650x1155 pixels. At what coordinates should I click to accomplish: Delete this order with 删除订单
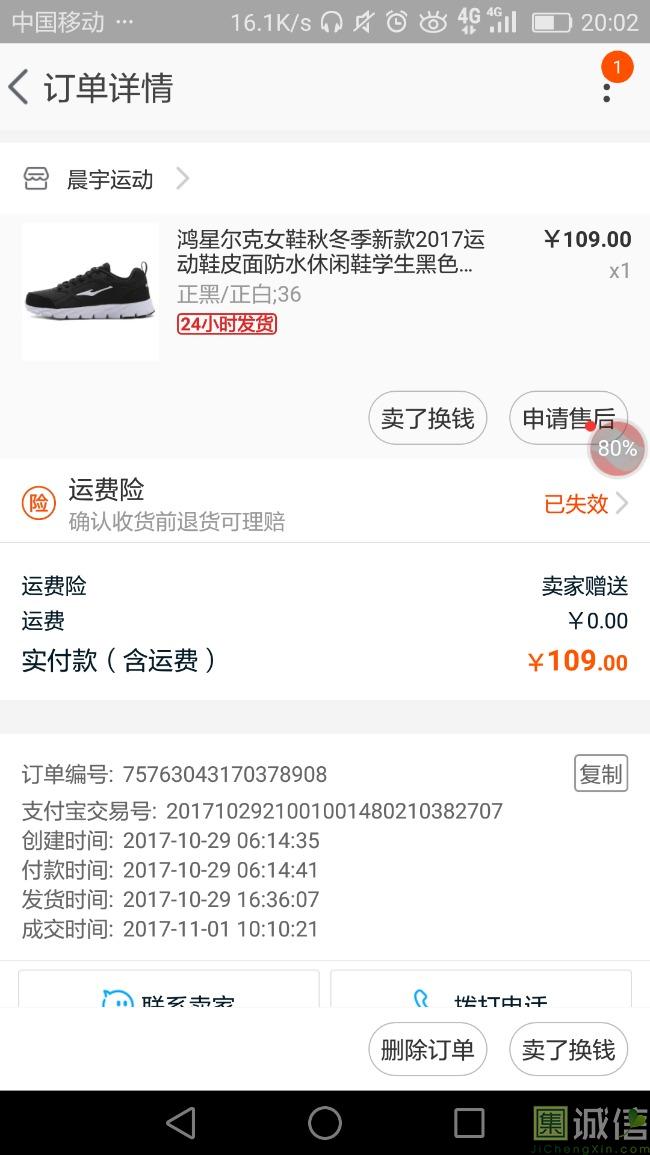click(x=427, y=1050)
